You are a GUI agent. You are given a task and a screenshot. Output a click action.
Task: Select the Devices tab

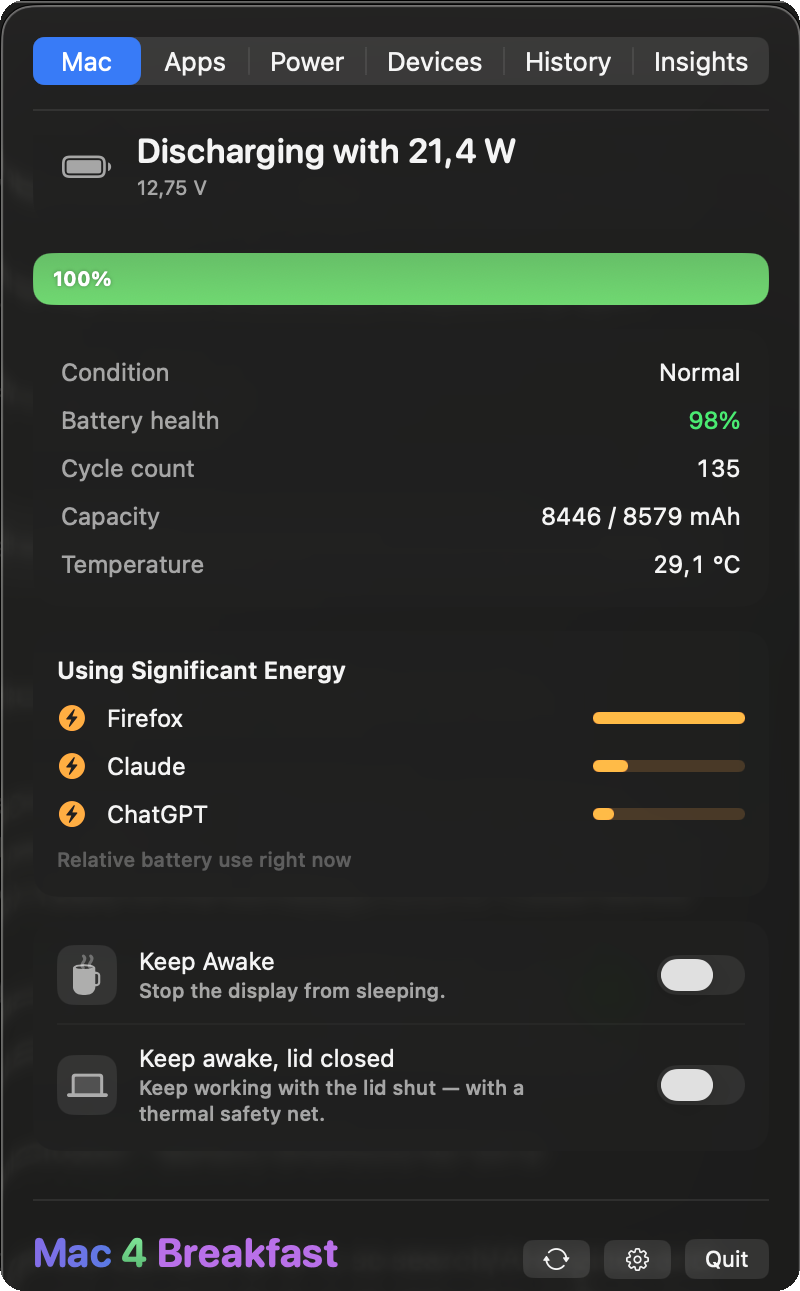(x=434, y=62)
